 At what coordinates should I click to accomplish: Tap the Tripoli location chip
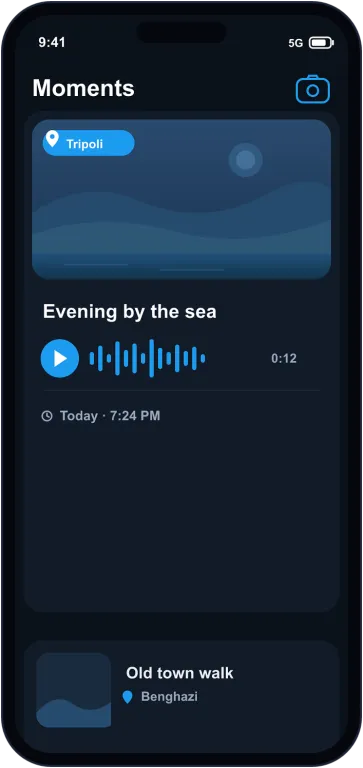point(88,143)
